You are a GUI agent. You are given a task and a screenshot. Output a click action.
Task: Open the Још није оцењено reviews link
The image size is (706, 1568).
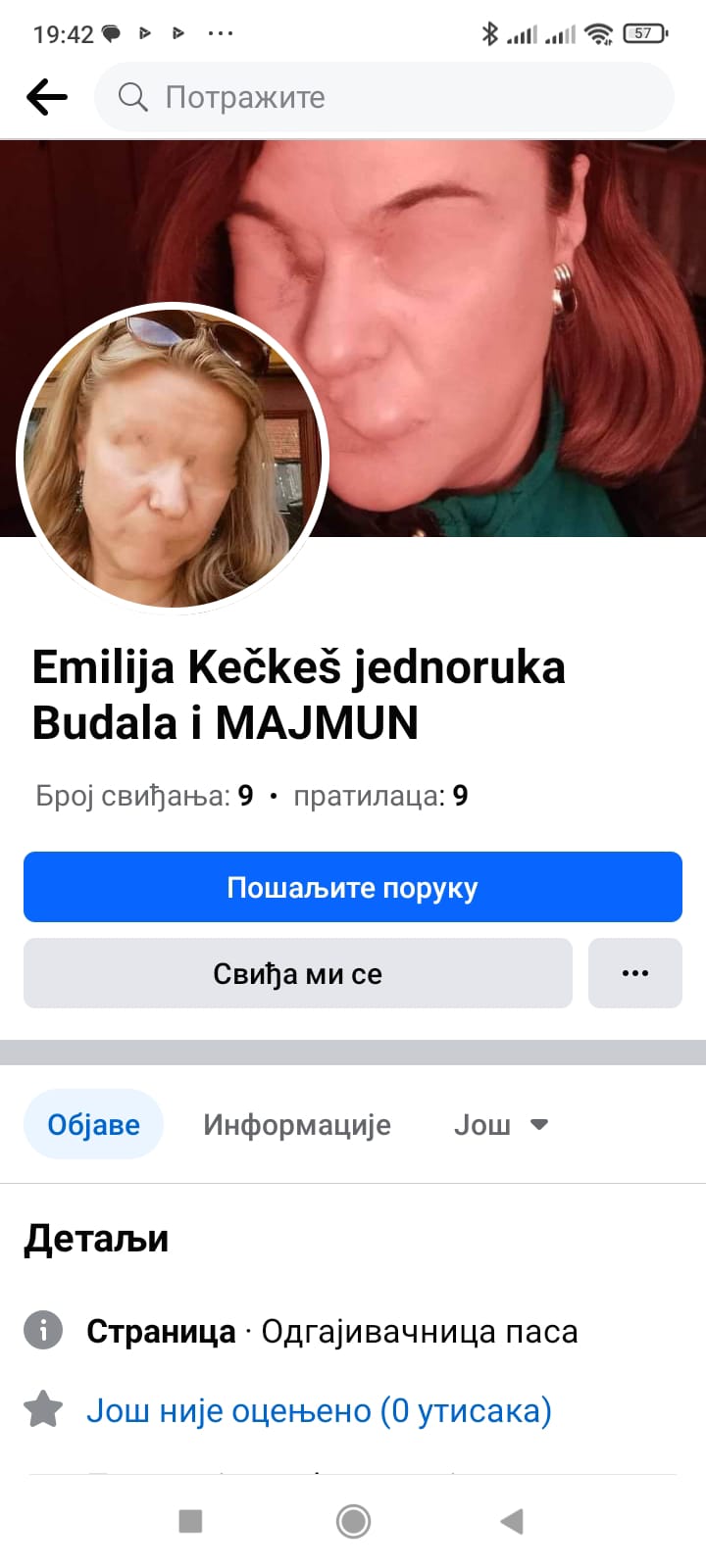319,1410
